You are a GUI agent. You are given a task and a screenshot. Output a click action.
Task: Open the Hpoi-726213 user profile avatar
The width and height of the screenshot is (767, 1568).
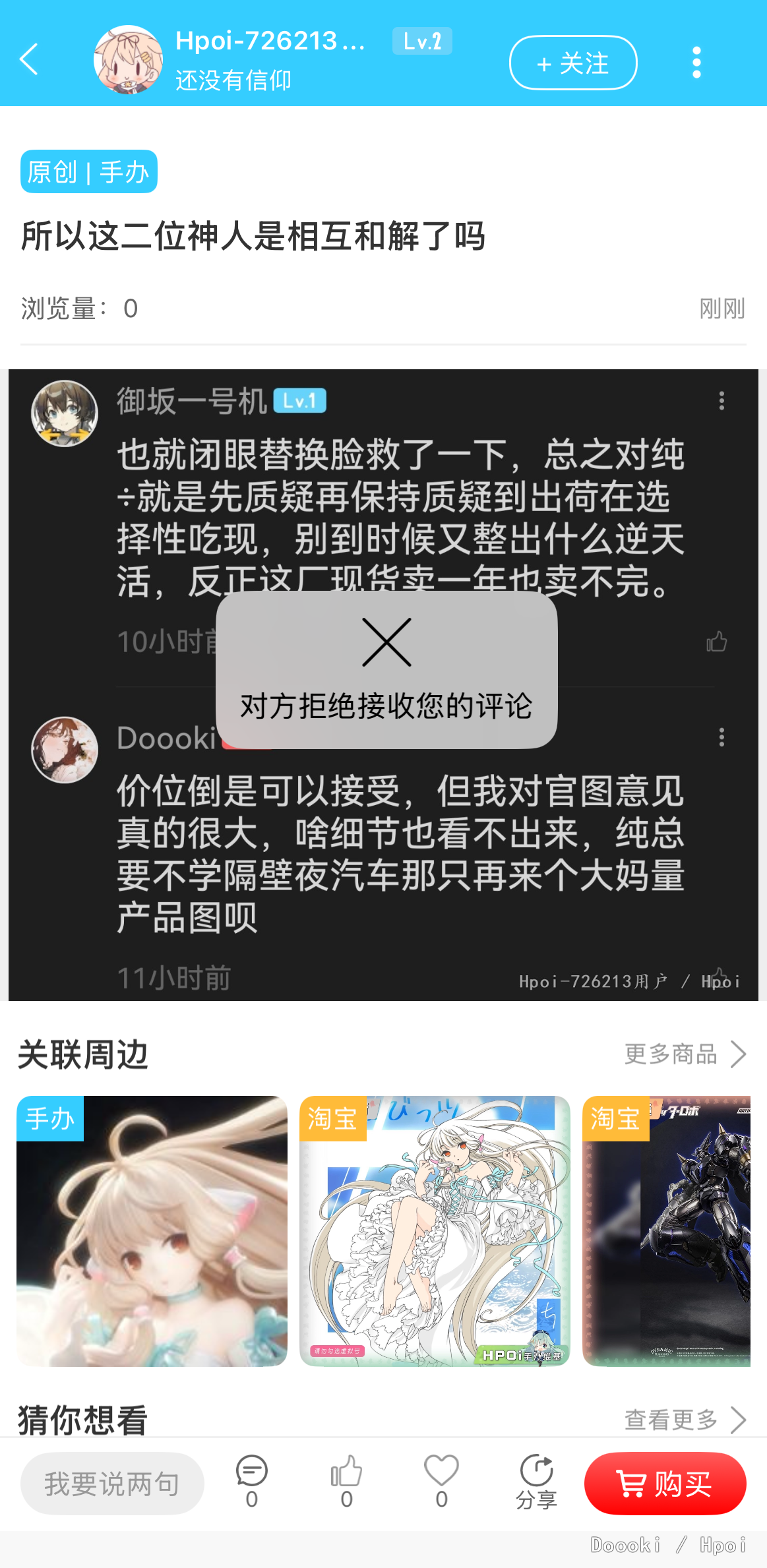tap(128, 60)
